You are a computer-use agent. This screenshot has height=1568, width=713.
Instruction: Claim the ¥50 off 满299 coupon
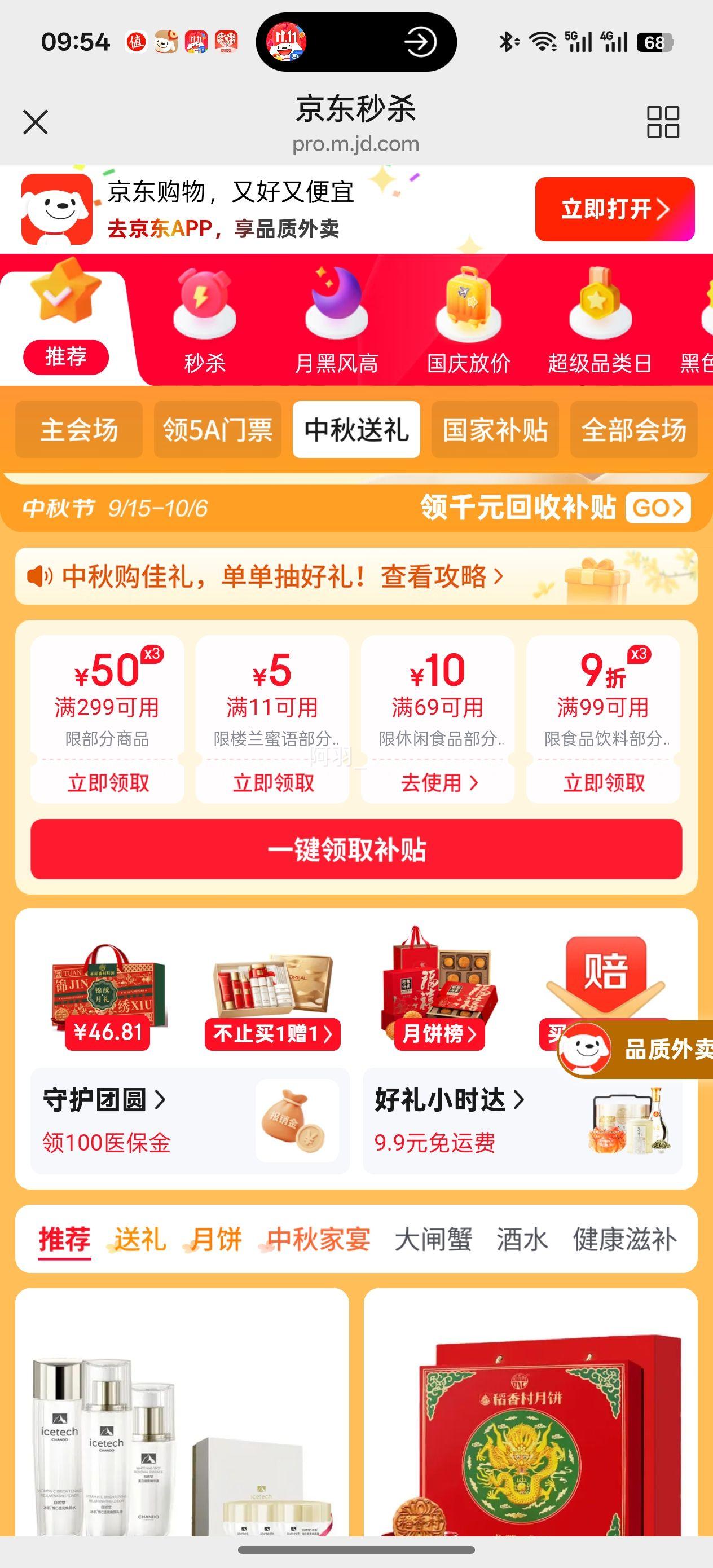point(108,783)
